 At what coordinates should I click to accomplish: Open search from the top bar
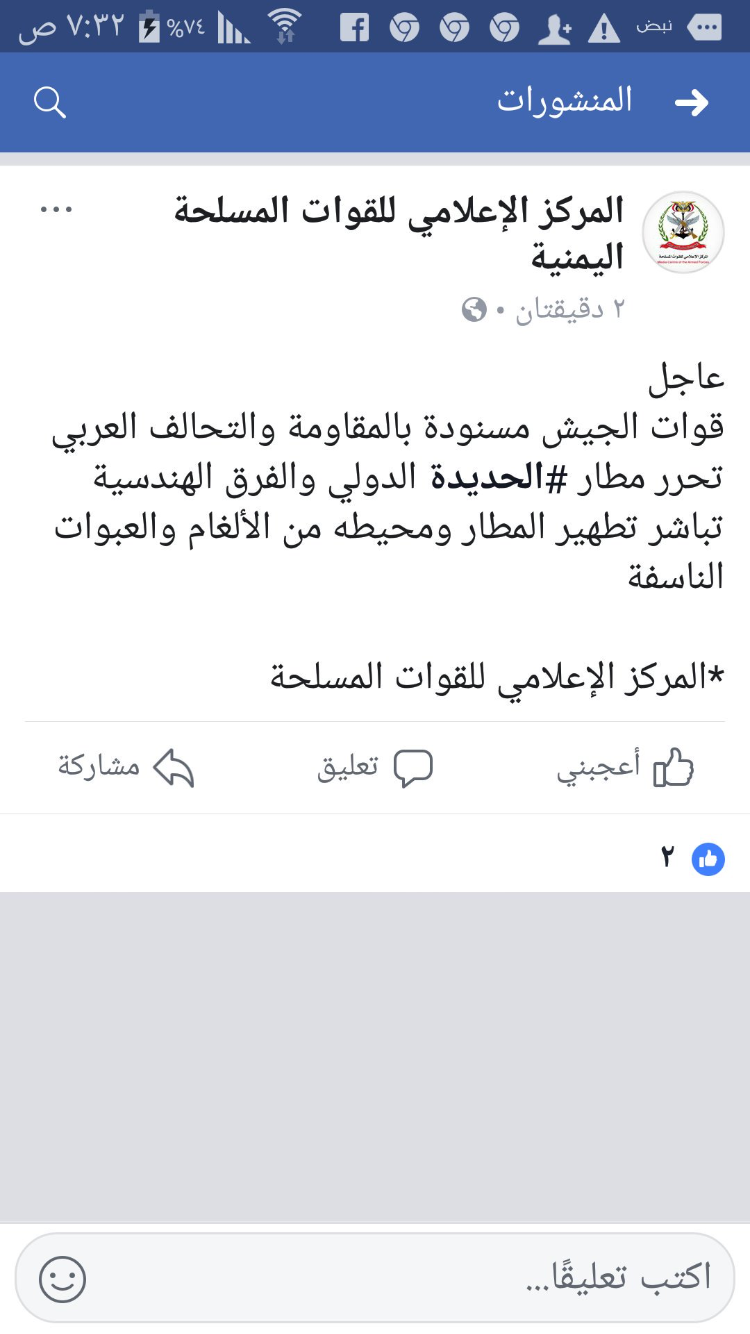(x=50, y=102)
